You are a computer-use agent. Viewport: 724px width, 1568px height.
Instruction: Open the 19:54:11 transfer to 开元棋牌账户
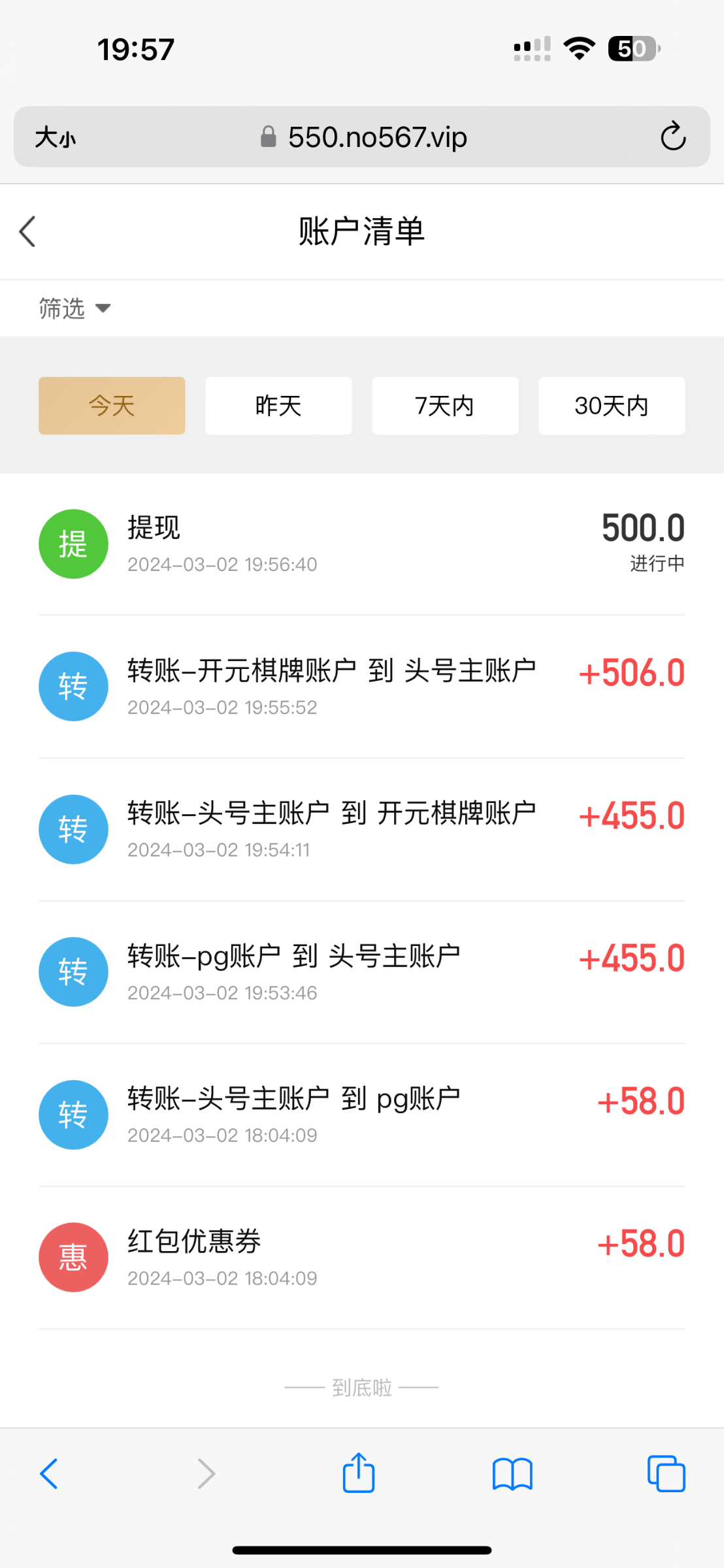coord(361,830)
